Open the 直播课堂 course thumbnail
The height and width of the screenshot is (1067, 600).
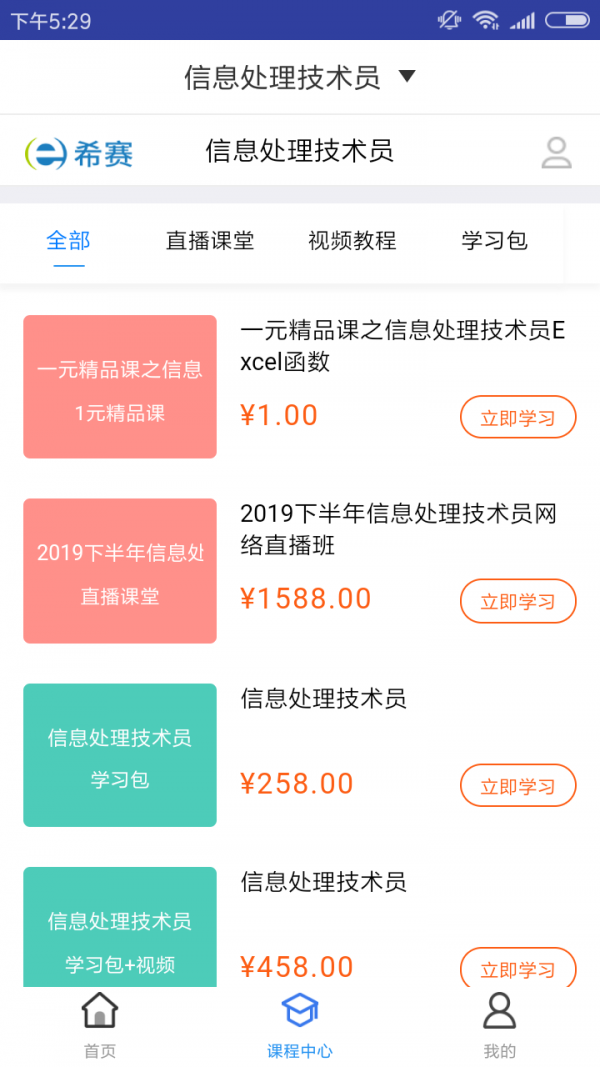coord(120,571)
